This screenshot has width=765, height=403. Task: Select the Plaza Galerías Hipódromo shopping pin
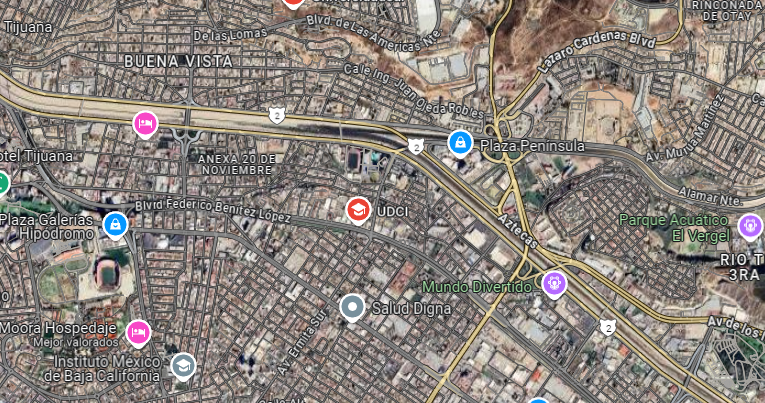click(116, 225)
